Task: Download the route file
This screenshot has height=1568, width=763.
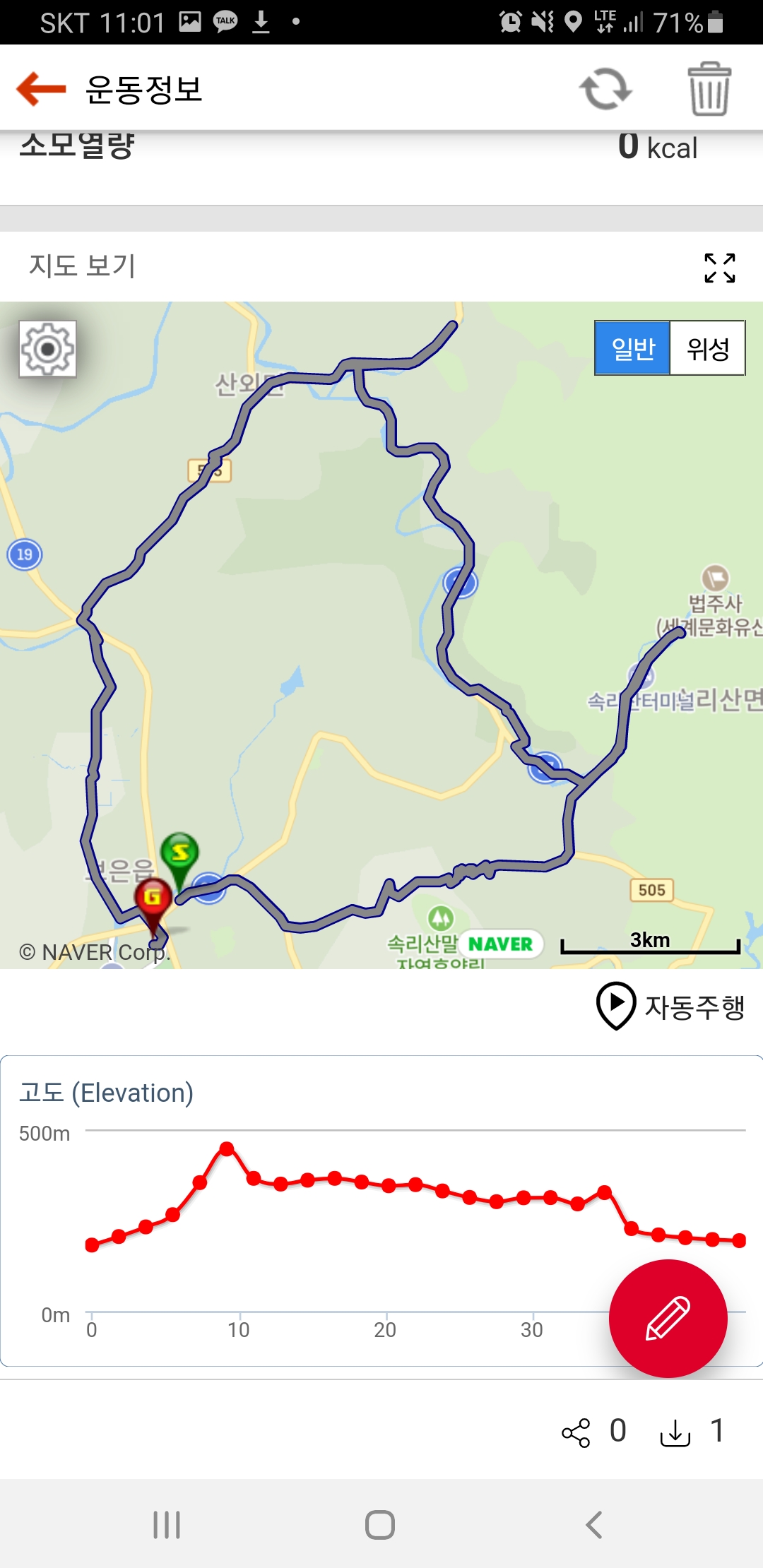Action: coord(675,1432)
